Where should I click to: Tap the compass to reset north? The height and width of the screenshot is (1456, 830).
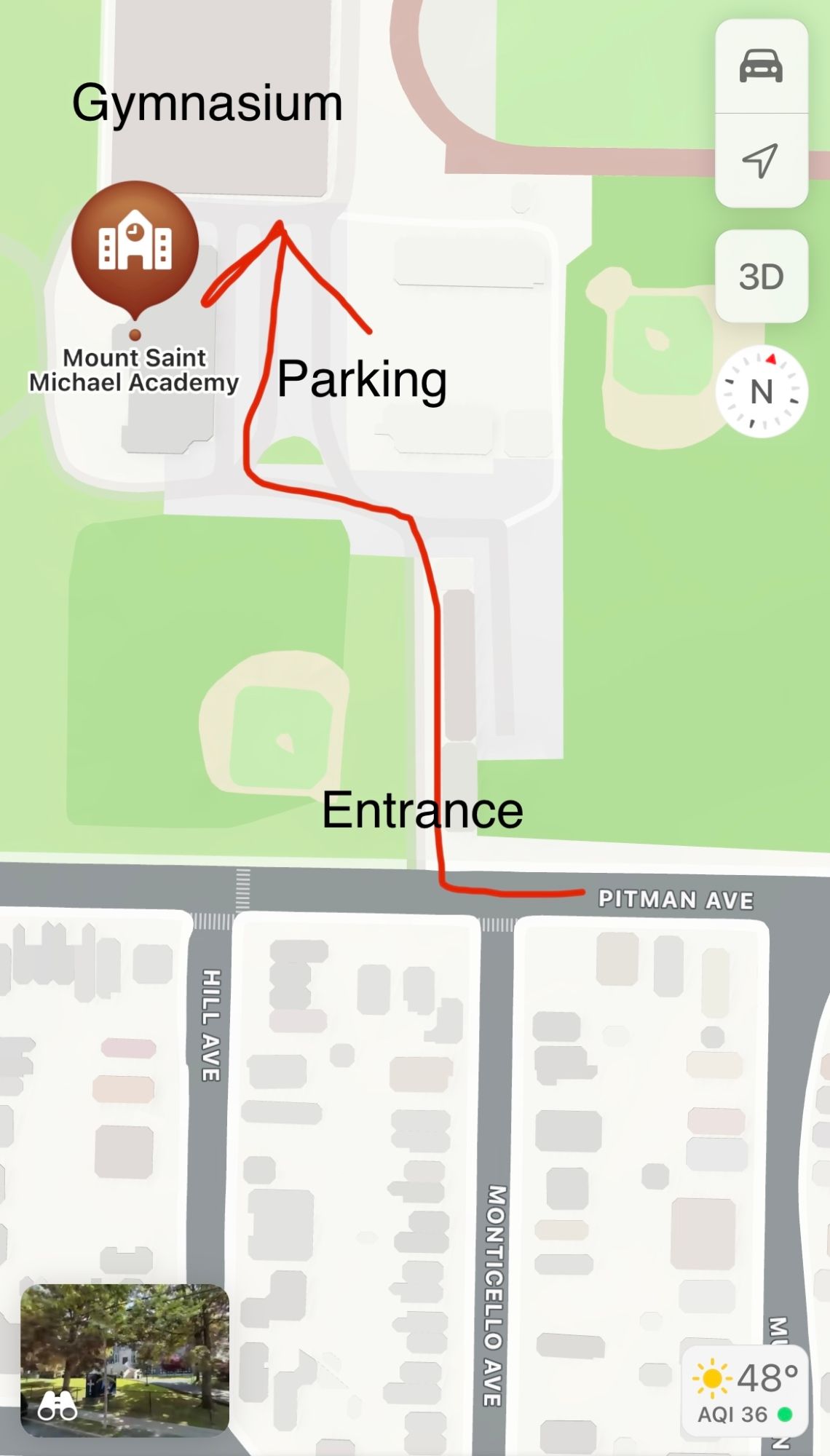point(762,392)
